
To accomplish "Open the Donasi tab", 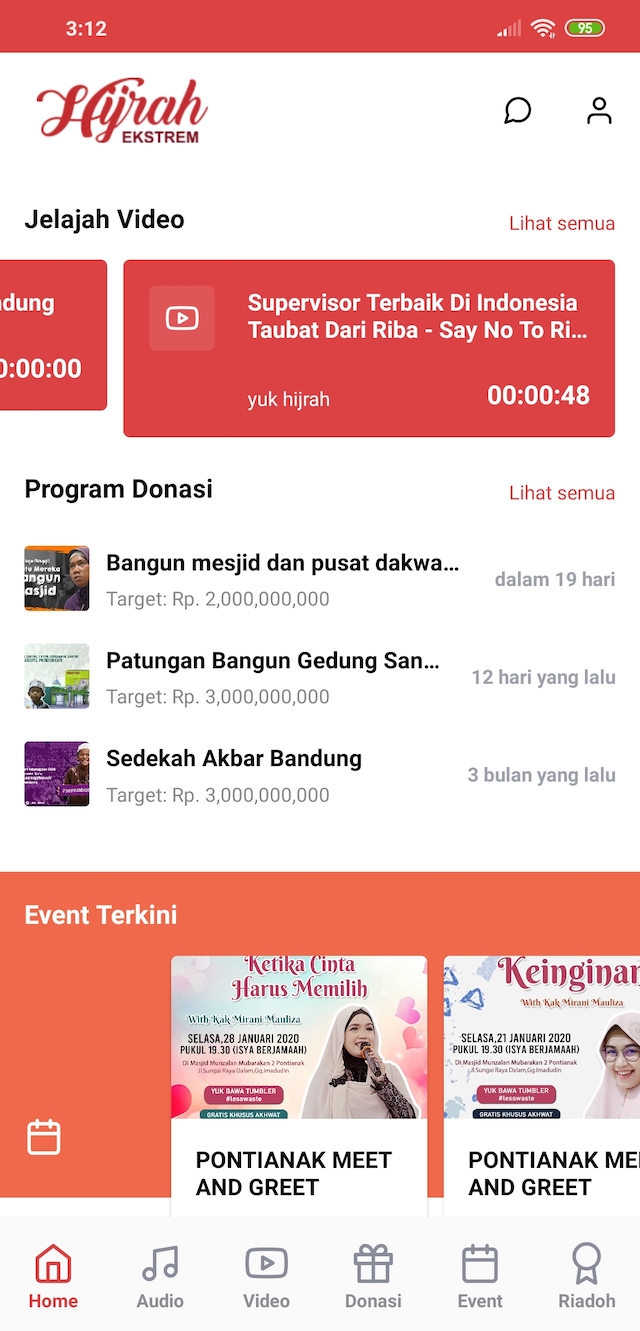I will 373,1277.
